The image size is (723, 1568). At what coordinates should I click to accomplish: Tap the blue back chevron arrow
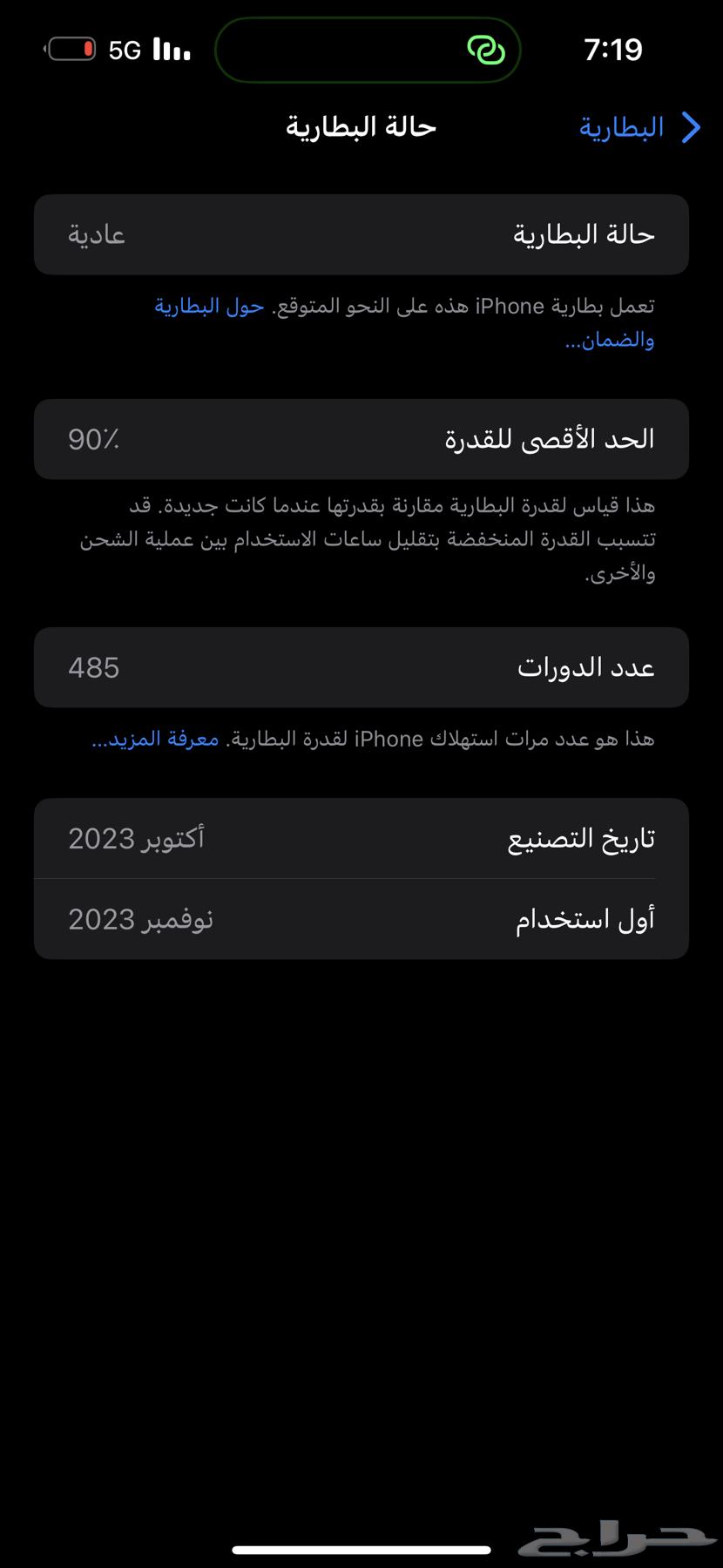[692, 127]
